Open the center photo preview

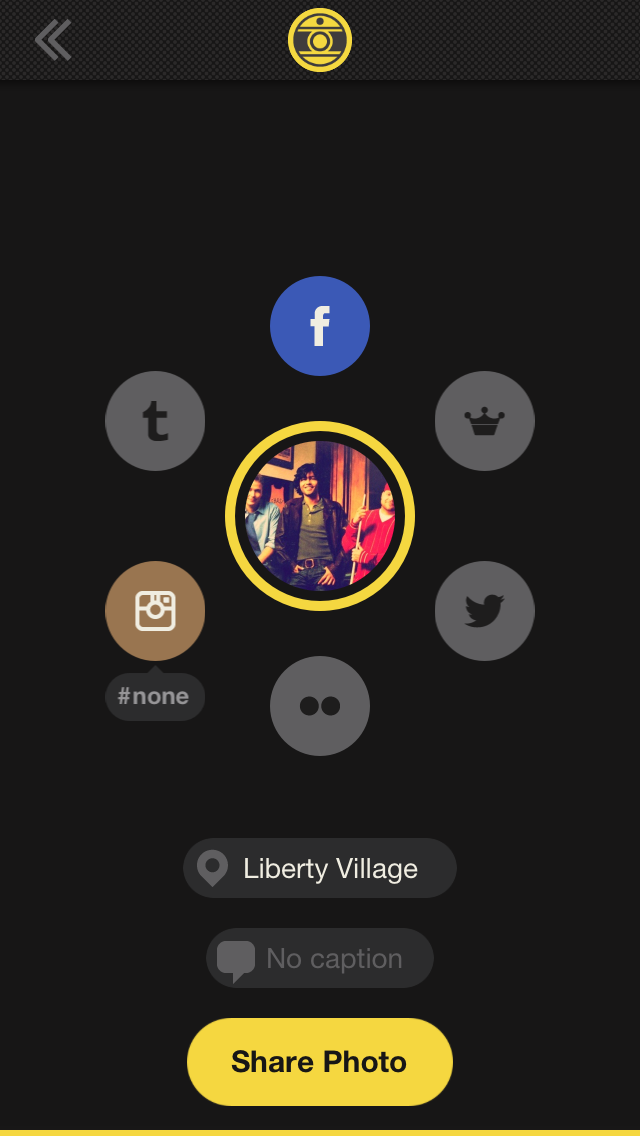point(320,516)
